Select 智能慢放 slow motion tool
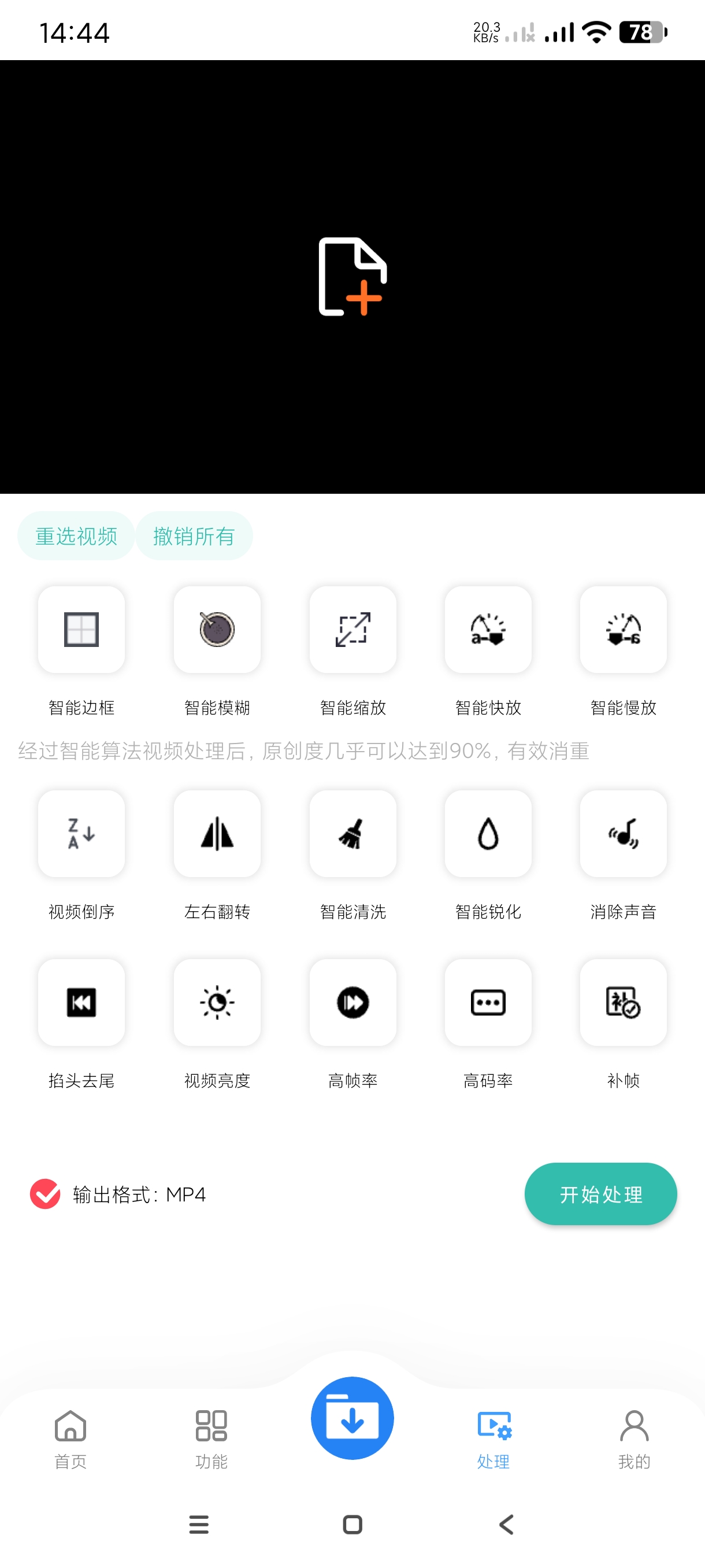 [624, 630]
